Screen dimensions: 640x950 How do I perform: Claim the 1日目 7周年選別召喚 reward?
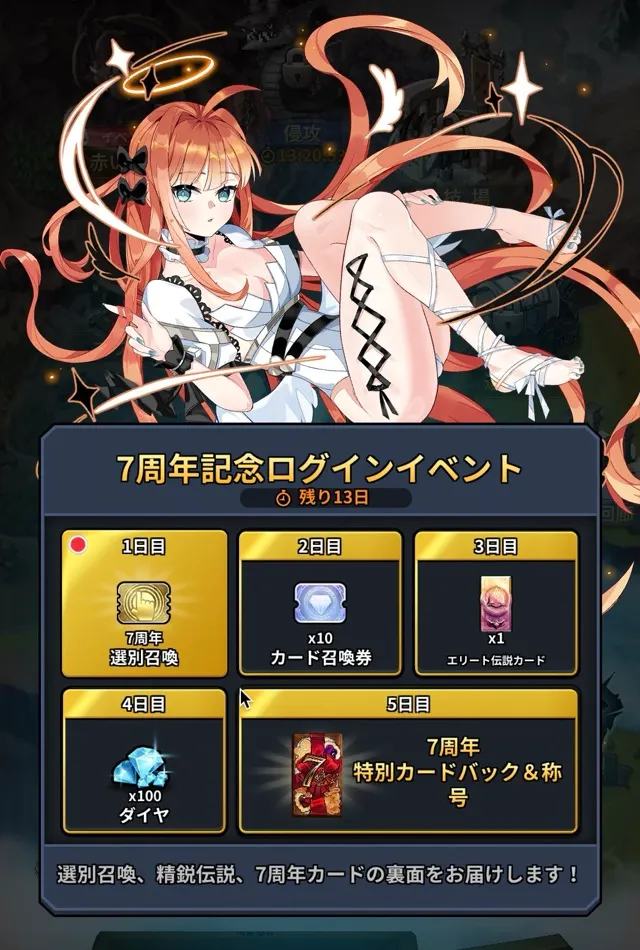pos(144,603)
